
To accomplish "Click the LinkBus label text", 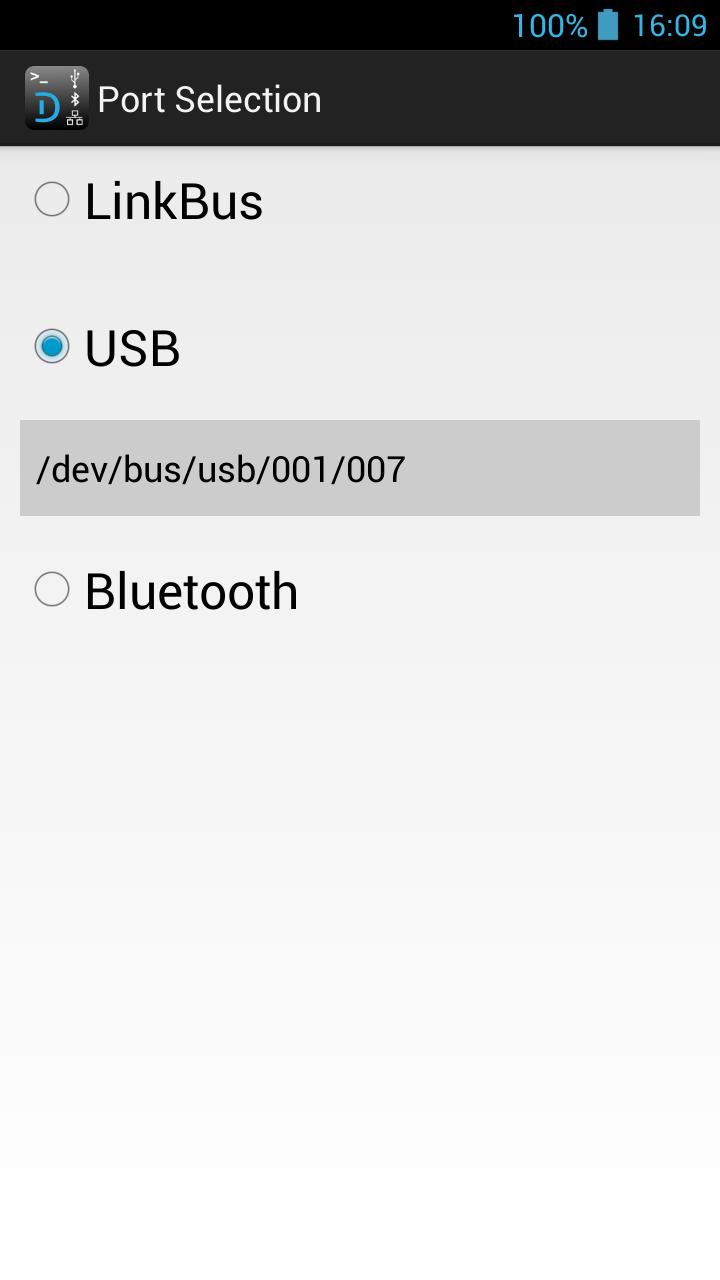I will 172,200.
